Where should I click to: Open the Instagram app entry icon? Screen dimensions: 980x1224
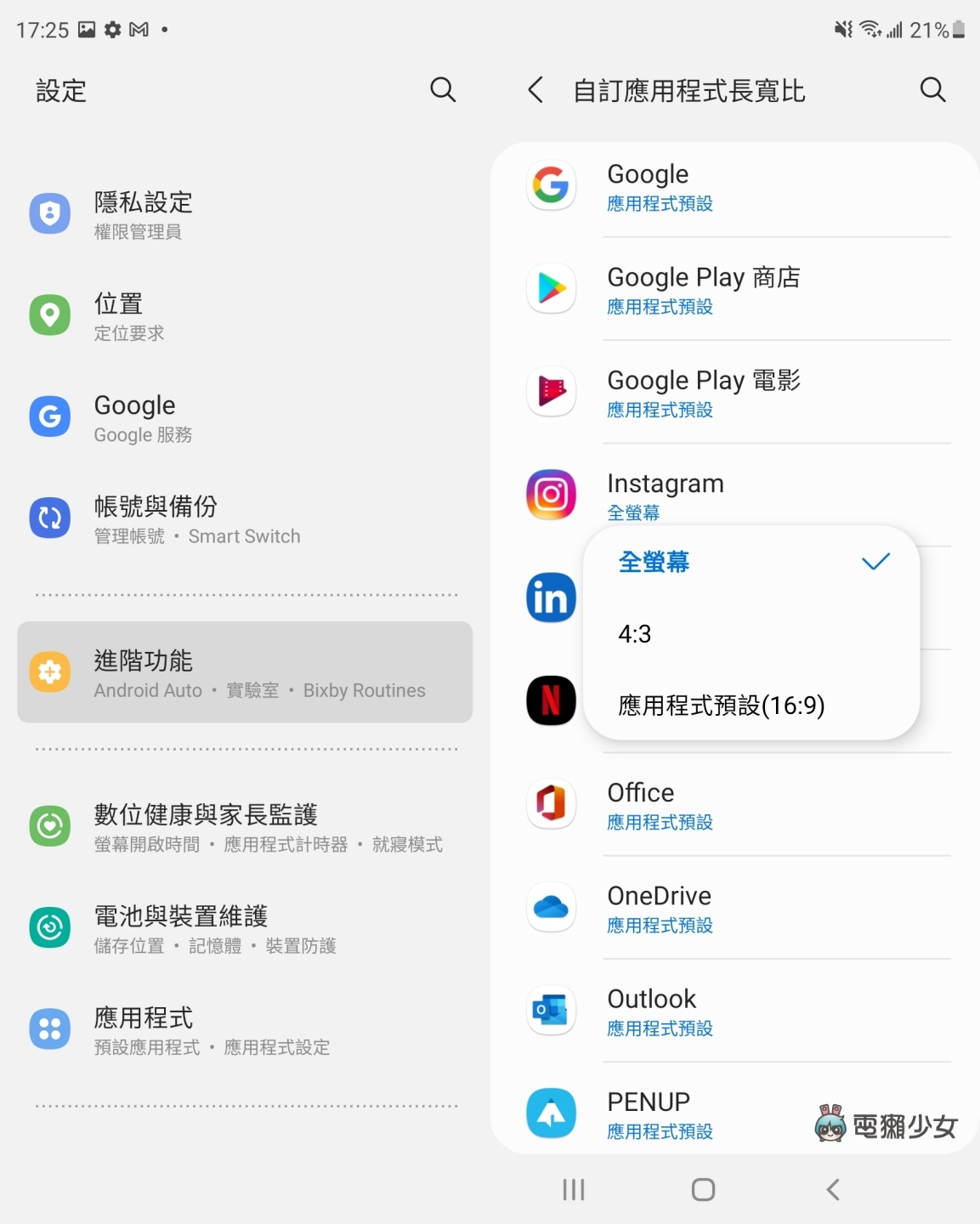(551, 494)
